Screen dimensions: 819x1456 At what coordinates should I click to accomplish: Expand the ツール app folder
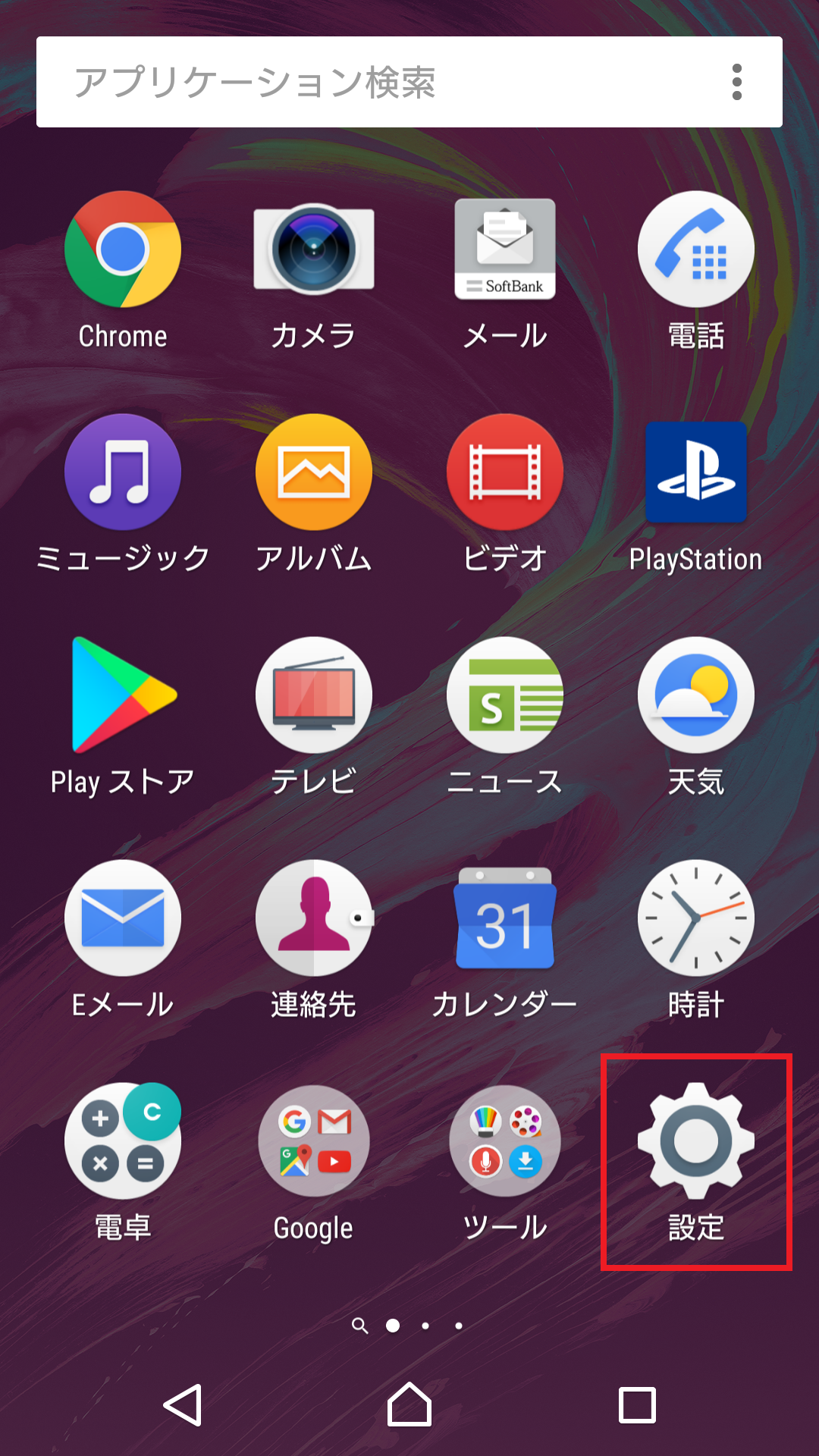504,1141
